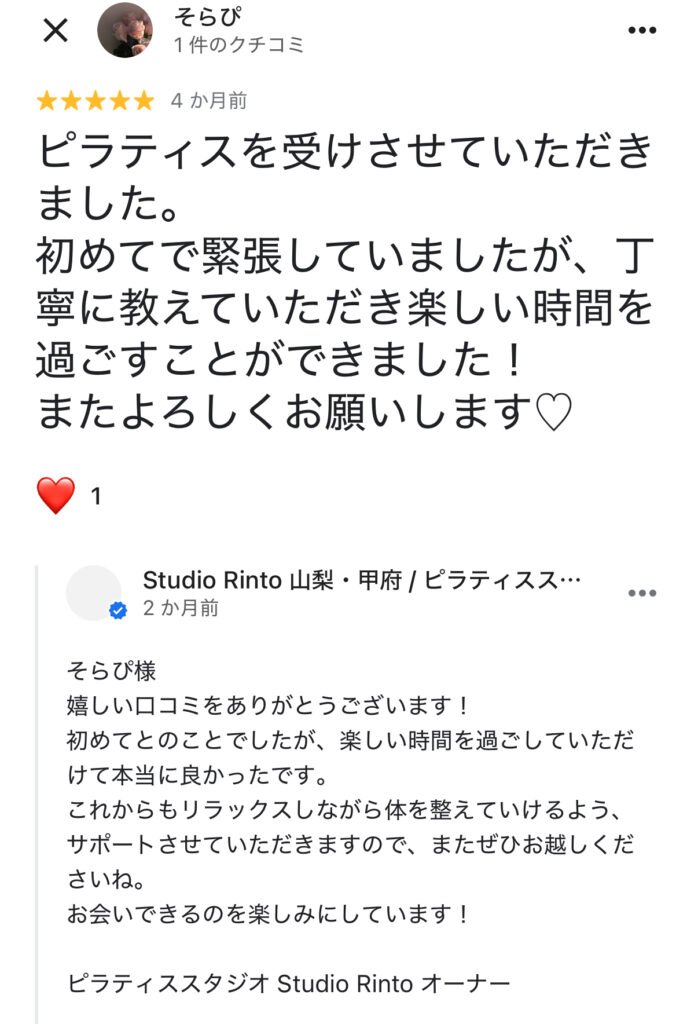Open Studio Rinto owner profile
This screenshot has height=1024, width=698.
95,593
